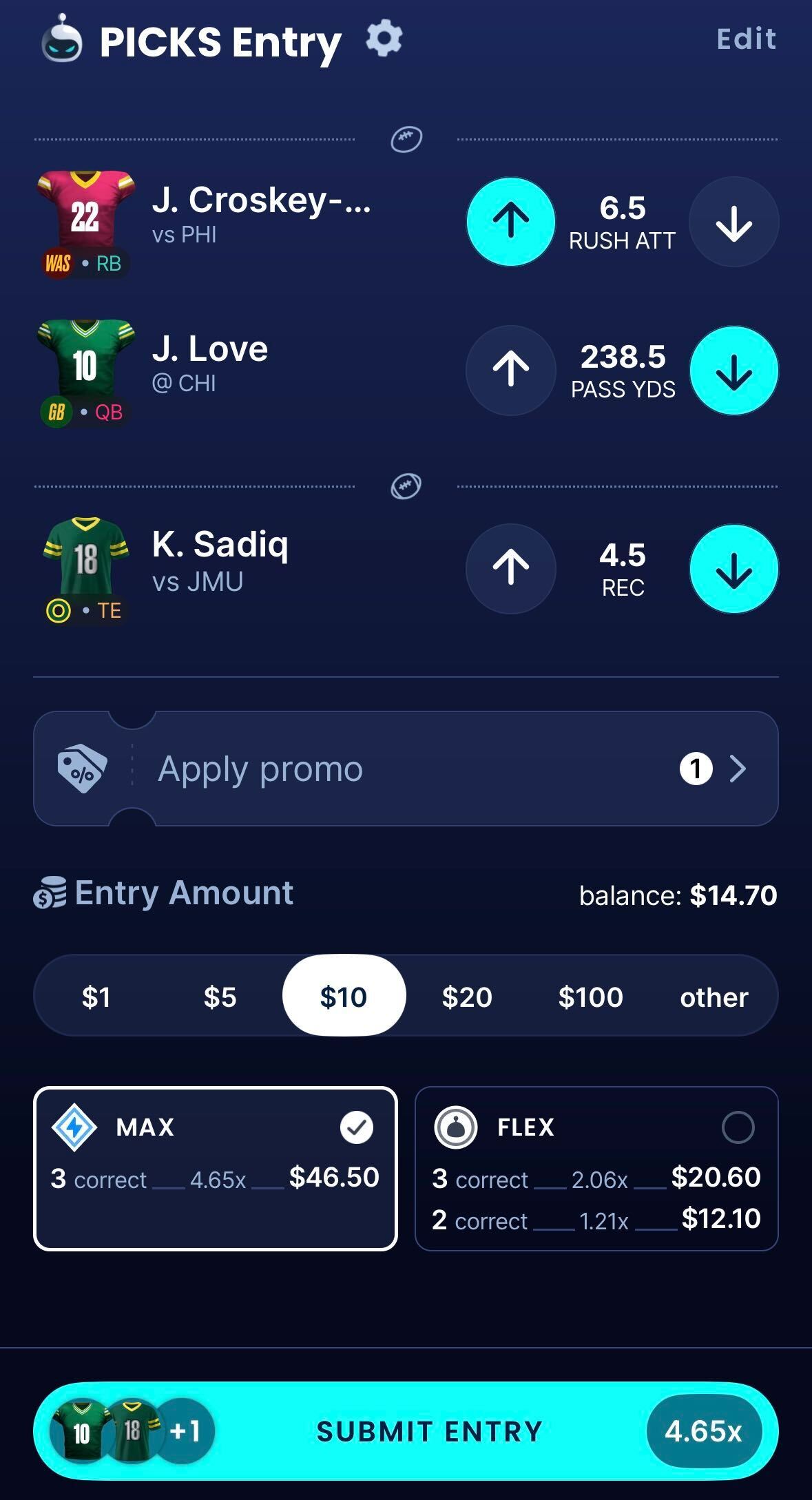Viewport: 812px width, 1500px height.
Task: Pick more for K. Sadiq receptions
Action: [510, 569]
